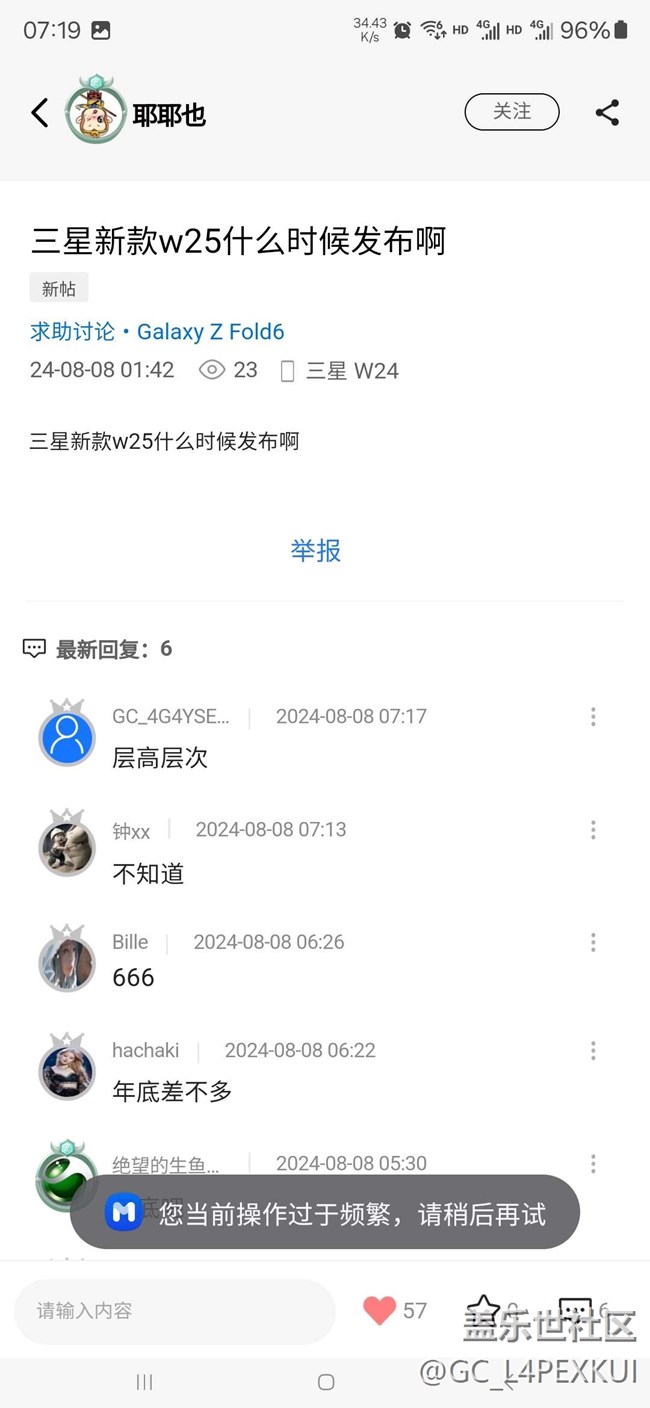Like the post with the heart icon

pos(379,1310)
